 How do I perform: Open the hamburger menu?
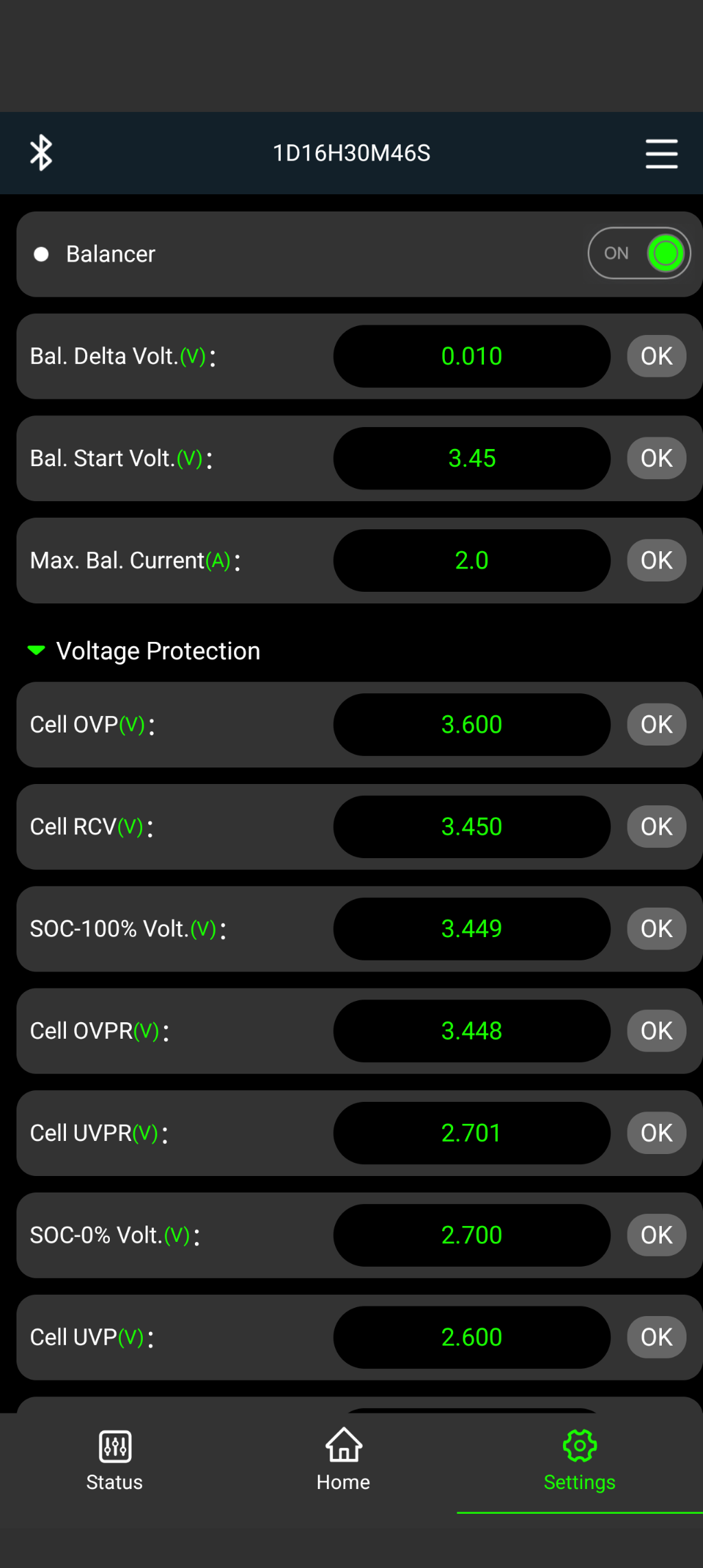point(661,153)
